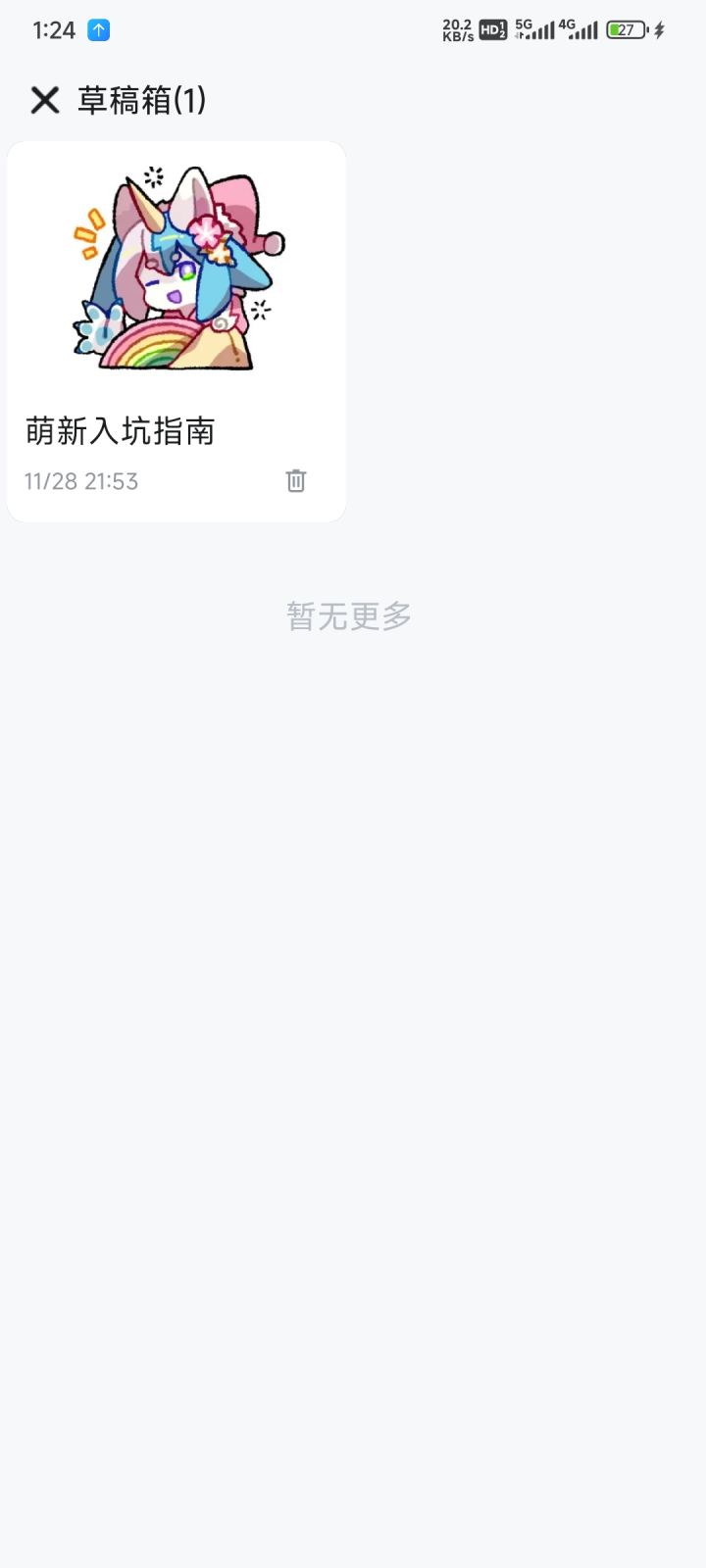Tap the trash can icon on the draft card
706x1568 pixels.
(295, 480)
